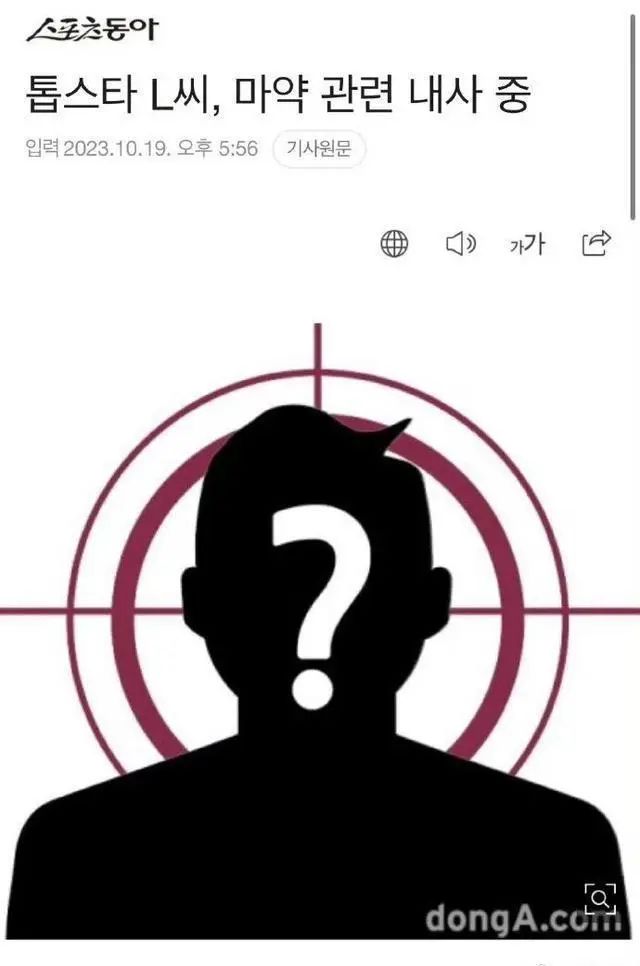Viewport: 640px width, 966px height.
Task: Listen to article with speaker icon
Action: pyautogui.click(x=460, y=243)
